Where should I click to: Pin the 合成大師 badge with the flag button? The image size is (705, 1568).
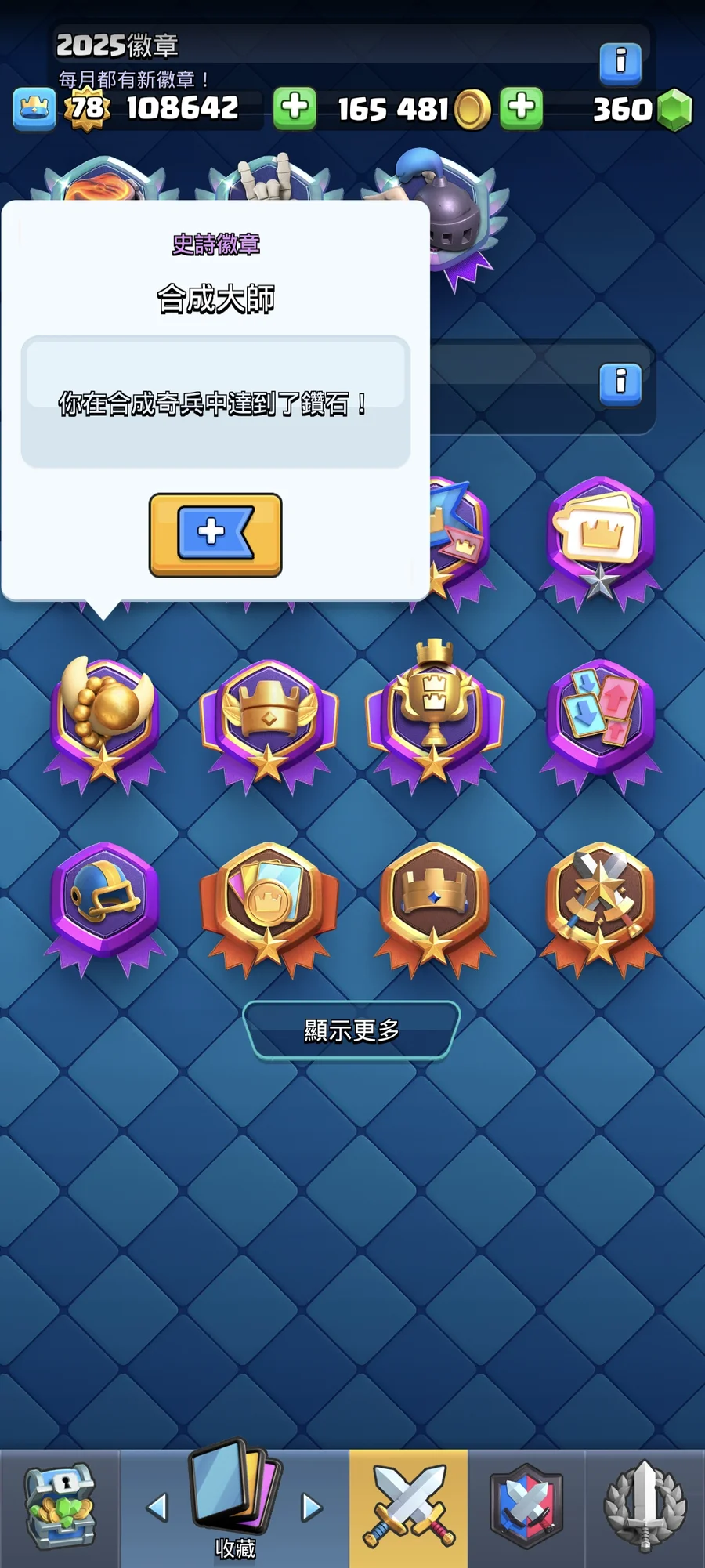(215, 534)
